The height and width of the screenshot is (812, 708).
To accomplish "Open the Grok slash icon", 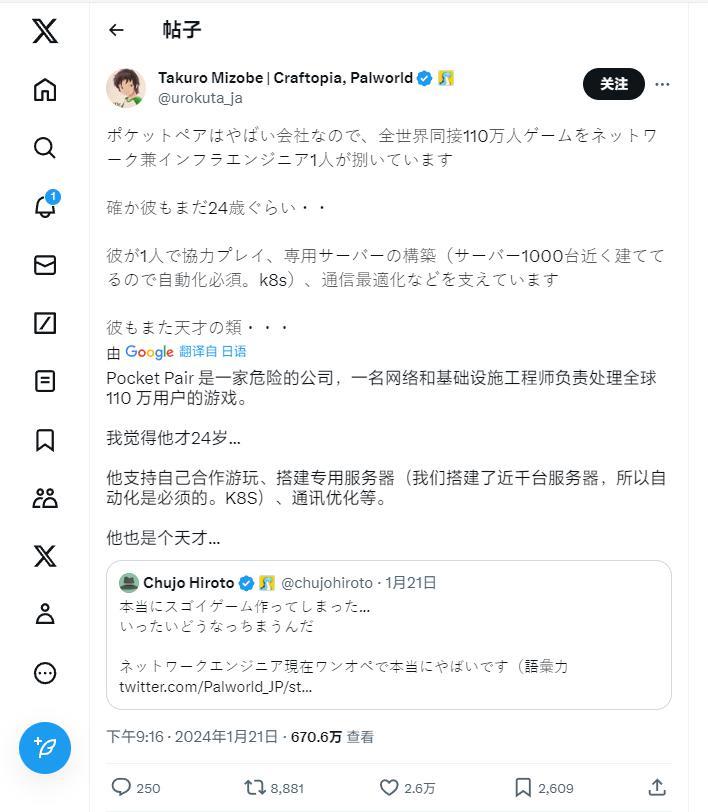I will 45,323.
